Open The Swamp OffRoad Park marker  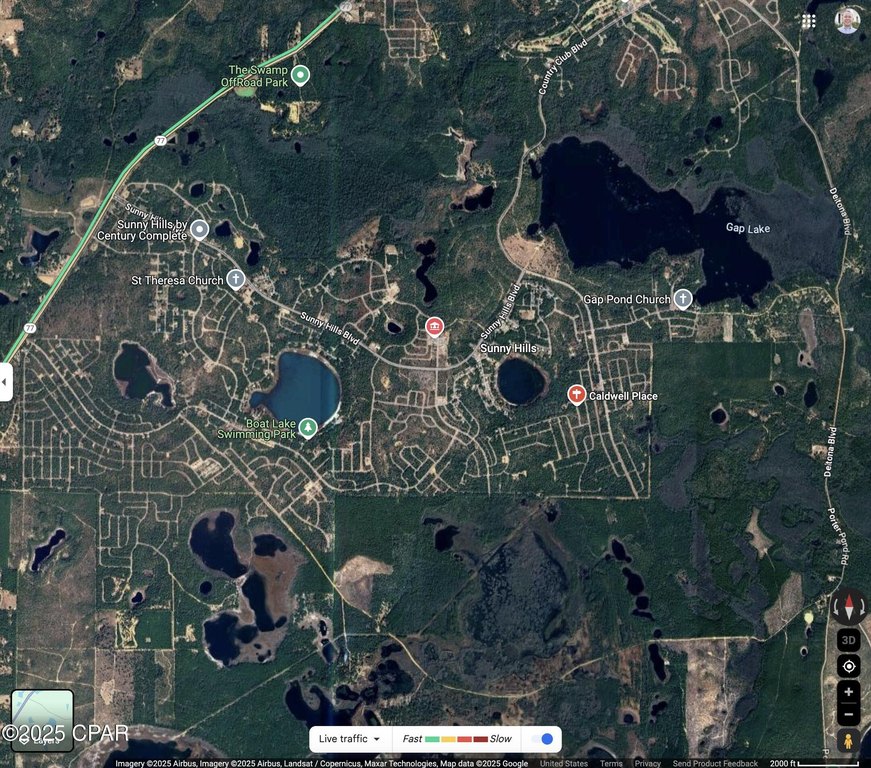300,75
